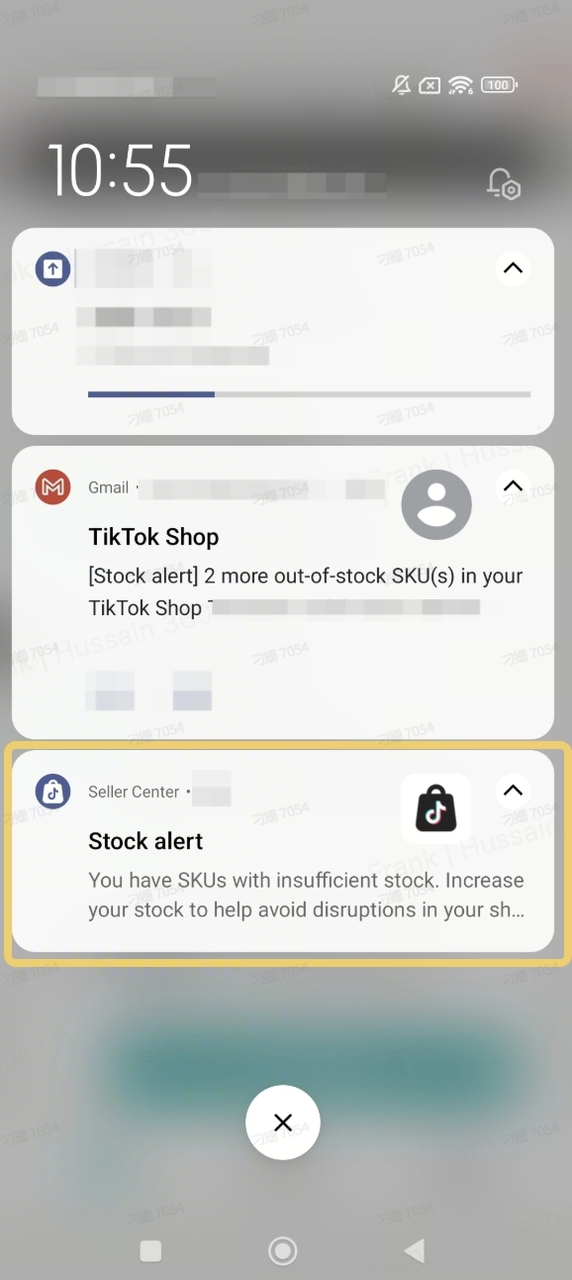Open the Gmail TikTok Shop stock alert email
The height and width of the screenshot is (1280, 572).
pyautogui.click(x=283, y=592)
